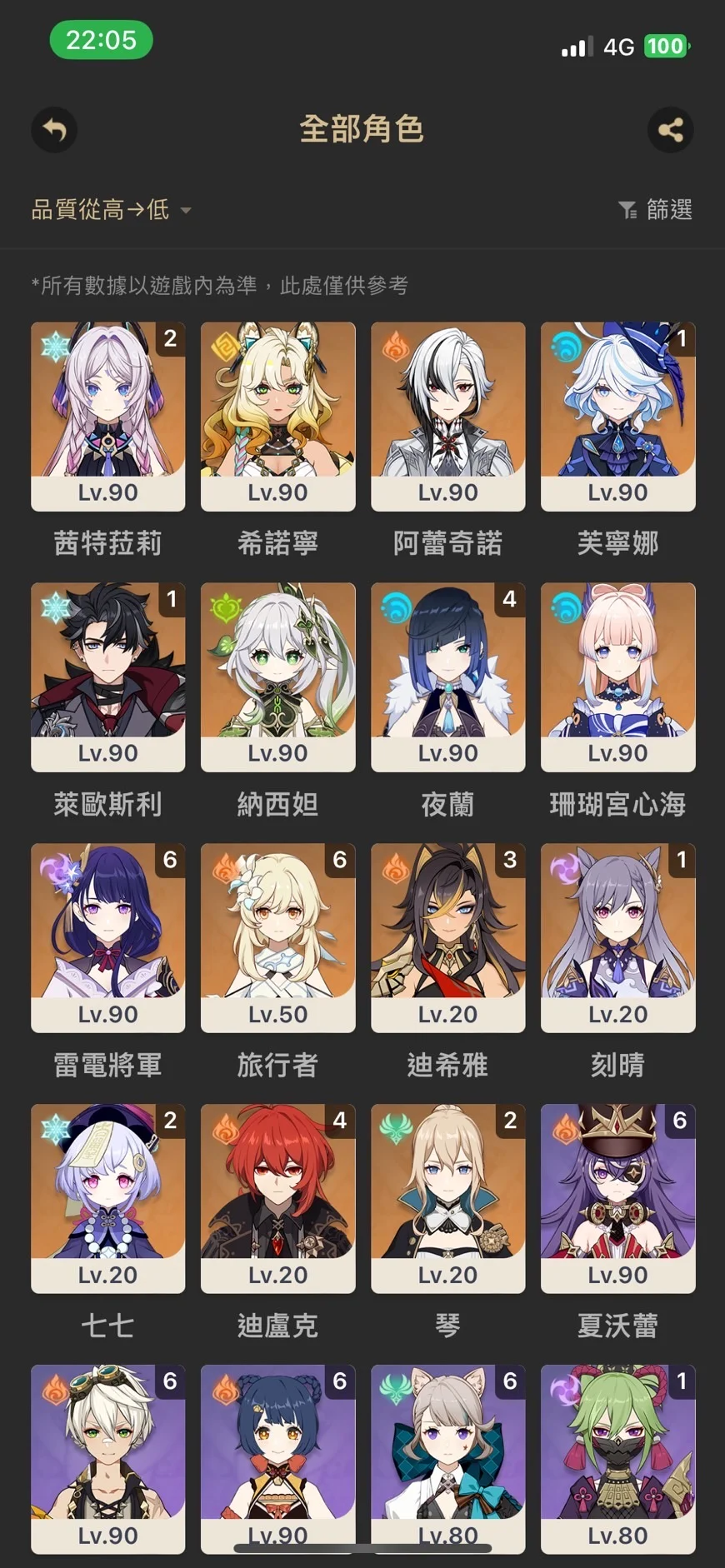View 珊瑚宮心海 details
The image size is (725, 1568).
coord(617,677)
